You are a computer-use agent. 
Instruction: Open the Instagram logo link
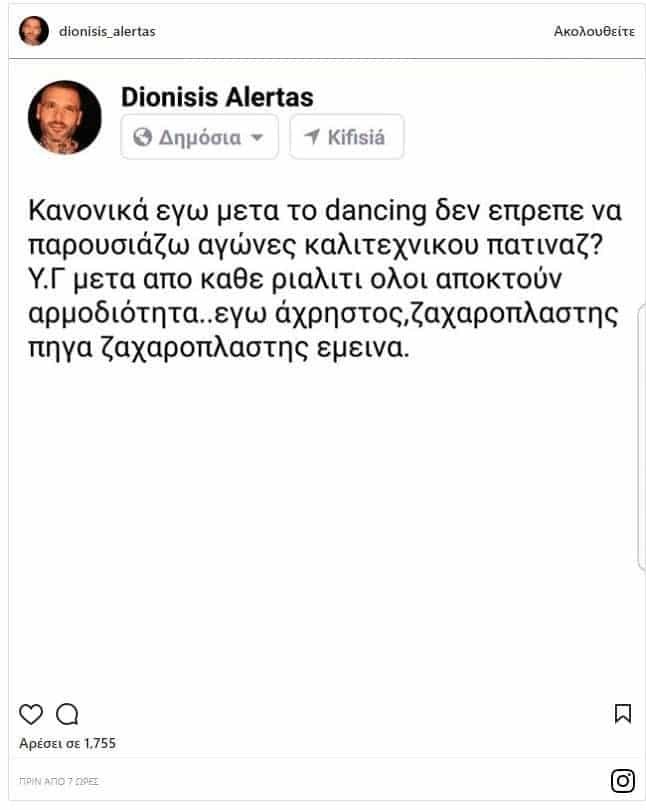click(x=622, y=781)
